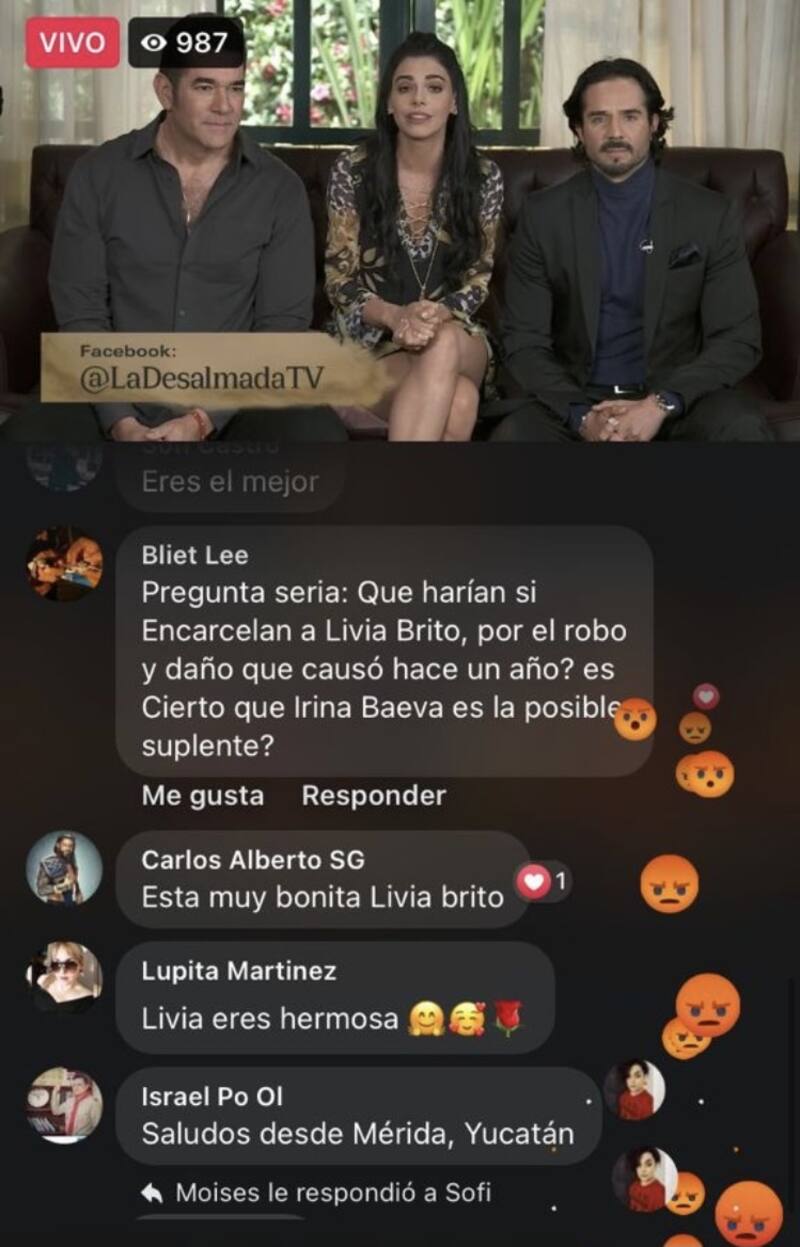Reply to Bliet Lee's comment via Responder

(373, 796)
